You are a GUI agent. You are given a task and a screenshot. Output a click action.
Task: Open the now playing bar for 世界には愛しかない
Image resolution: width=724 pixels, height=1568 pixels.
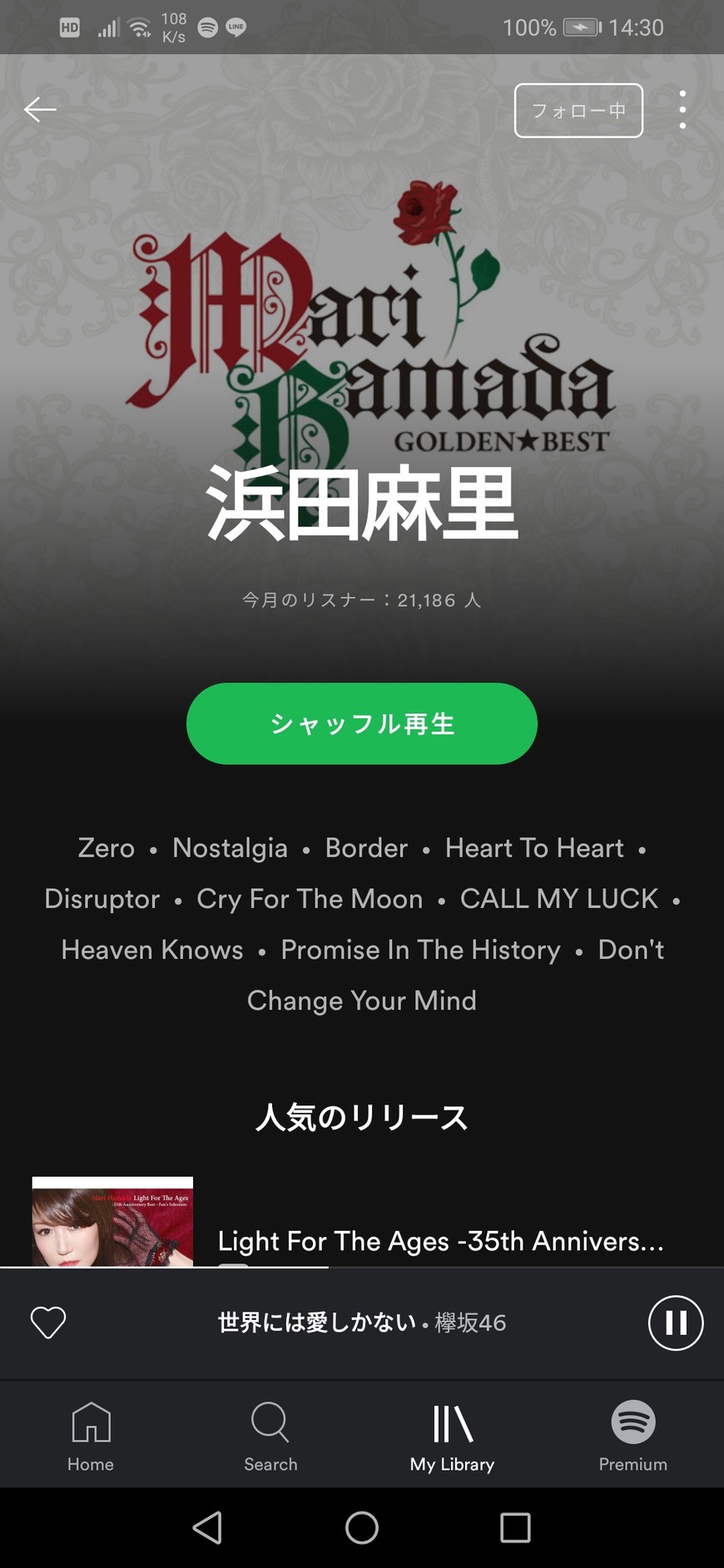[x=362, y=1322]
